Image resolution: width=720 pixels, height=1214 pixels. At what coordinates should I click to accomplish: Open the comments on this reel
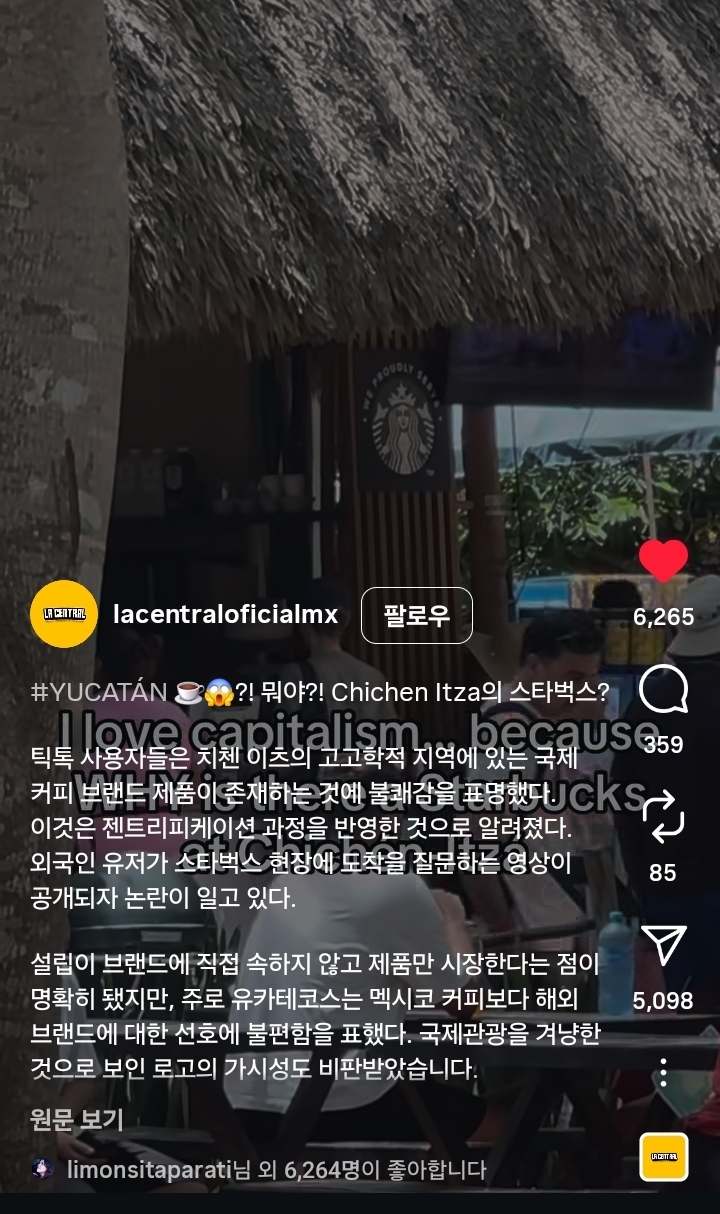click(663, 690)
